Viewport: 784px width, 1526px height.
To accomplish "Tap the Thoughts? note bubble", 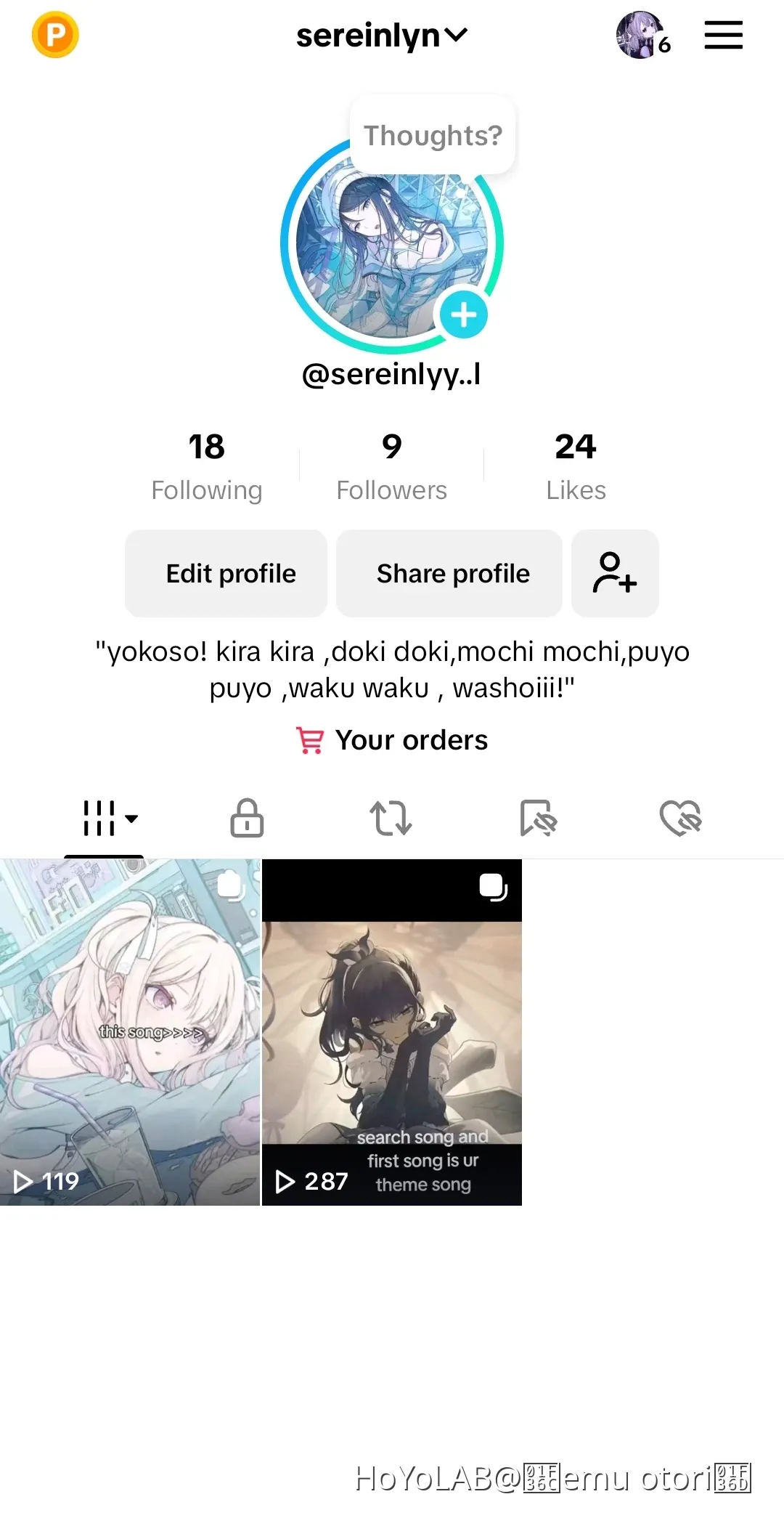I will coord(433,135).
